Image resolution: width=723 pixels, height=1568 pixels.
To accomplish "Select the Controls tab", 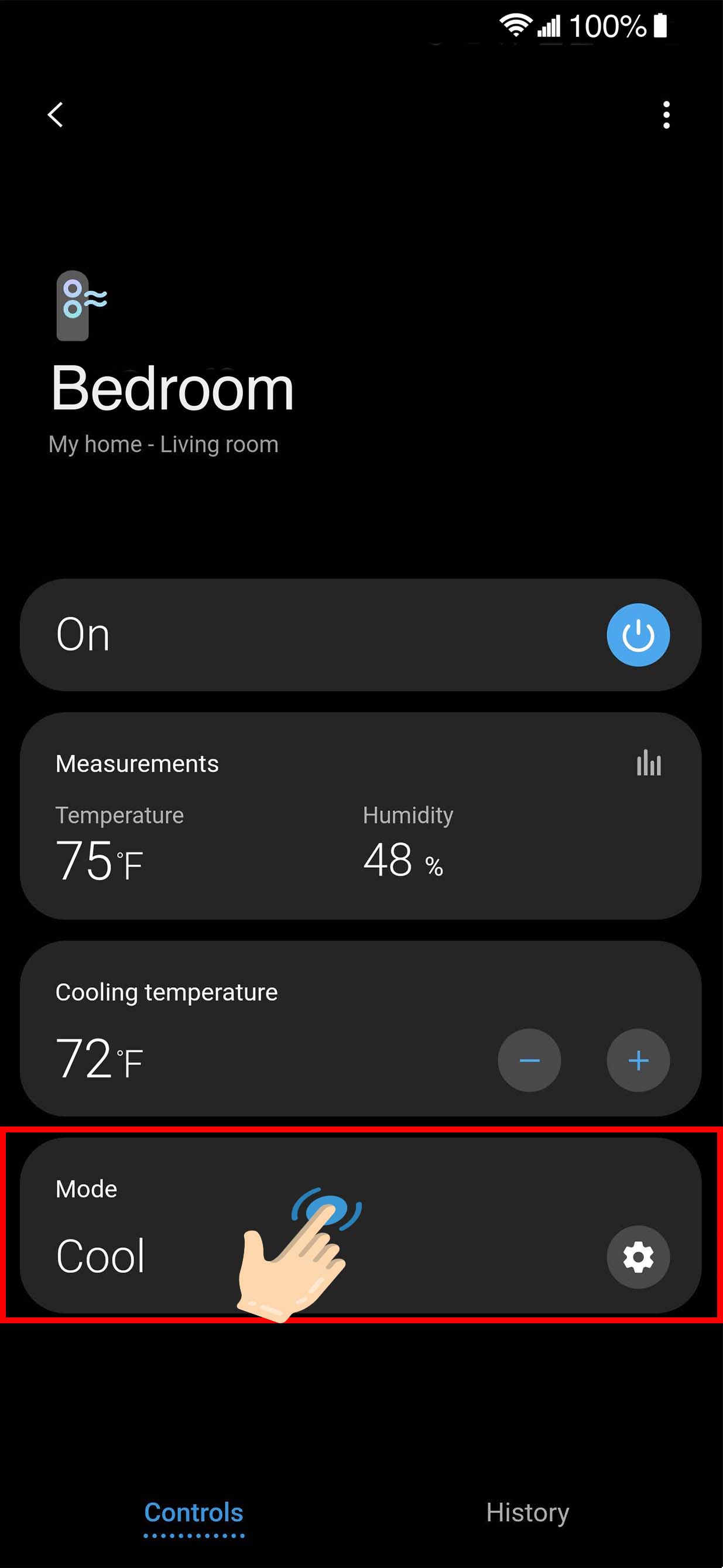I will tap(194, 1512).
